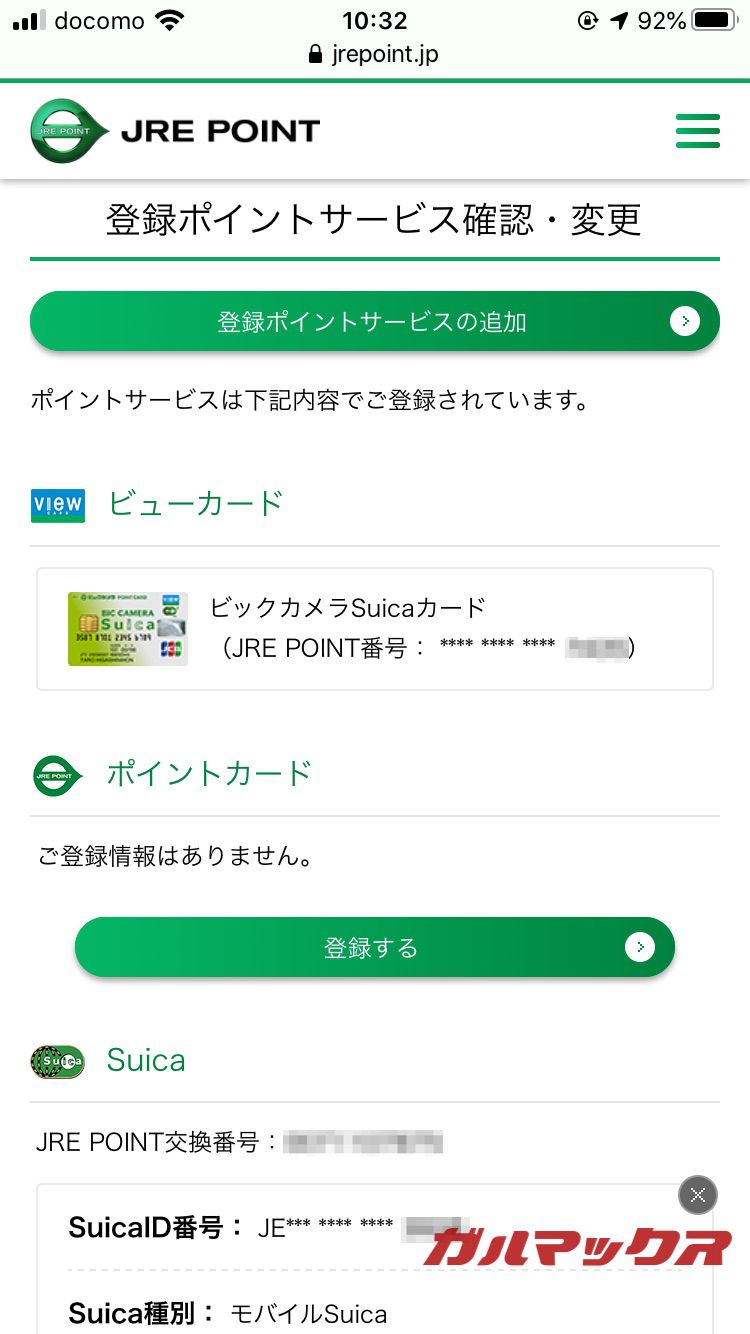The height and width of the screenshot is (1334, 750).
Task: Open the Suica heading link
Action: tap(146, 1060)
